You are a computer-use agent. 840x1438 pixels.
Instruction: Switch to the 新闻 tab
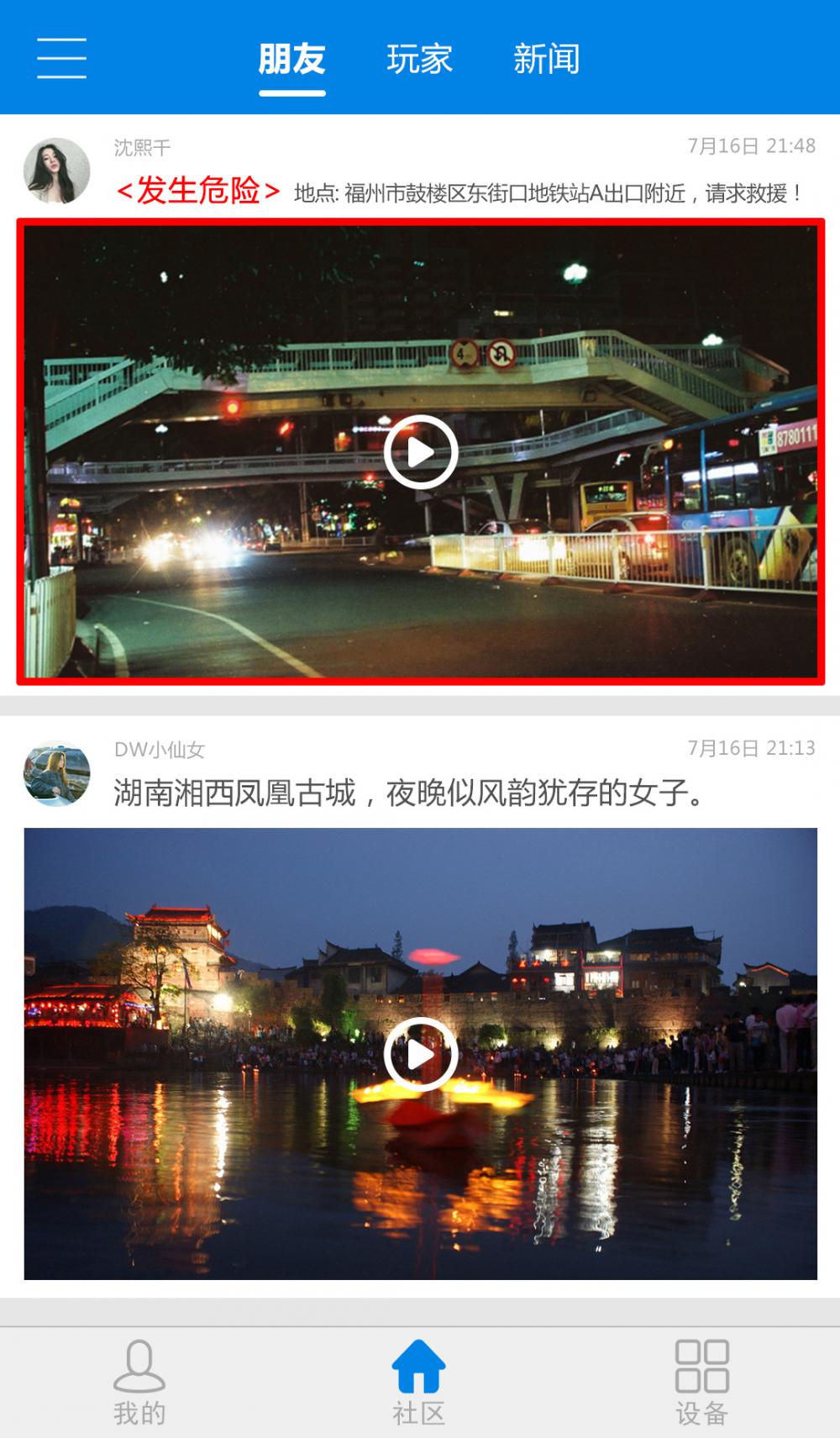tap(546, 60)
